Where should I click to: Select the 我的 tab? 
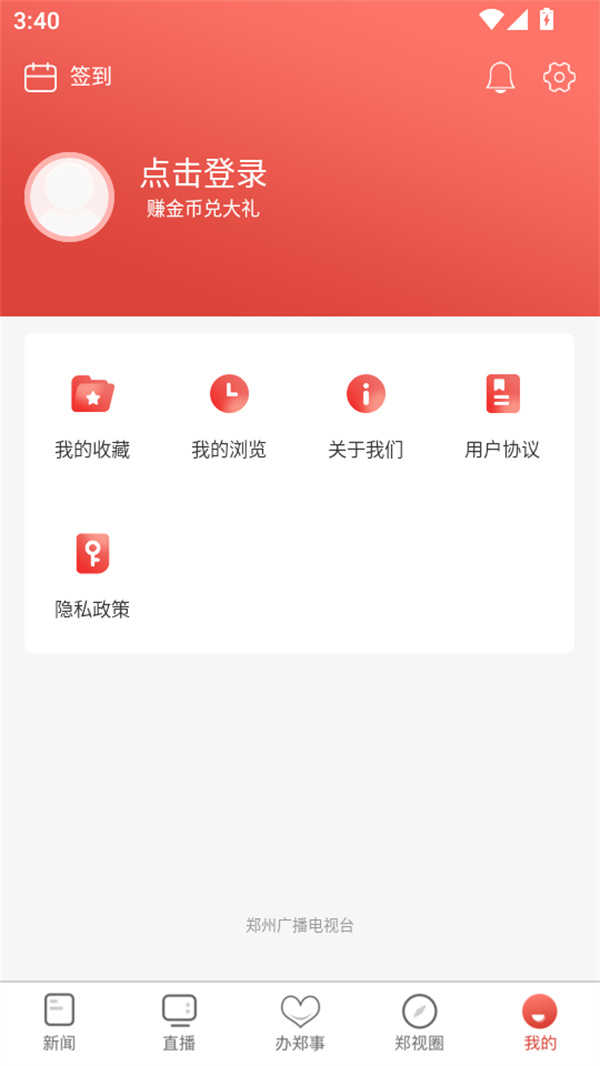(540, 1022)
